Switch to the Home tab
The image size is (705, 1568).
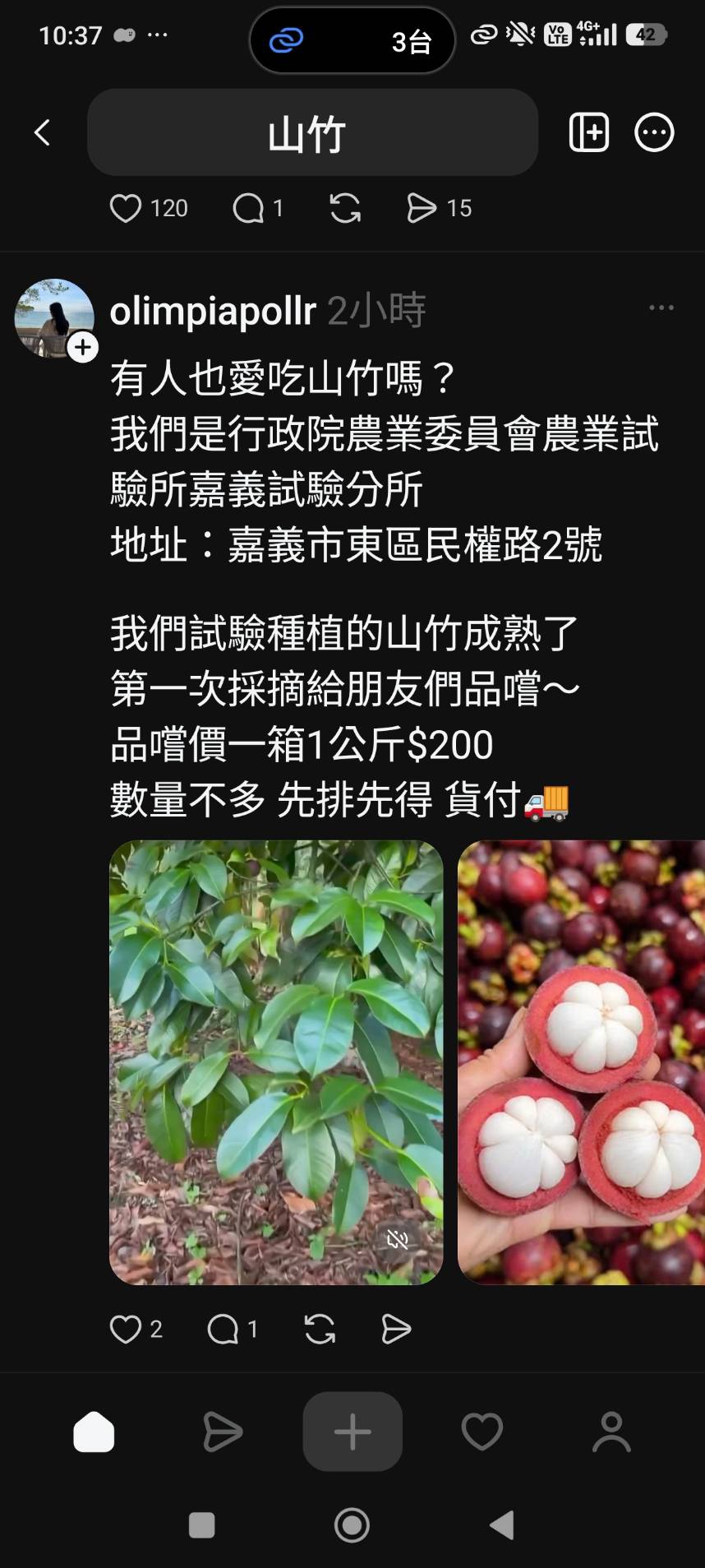(94, 1432)
